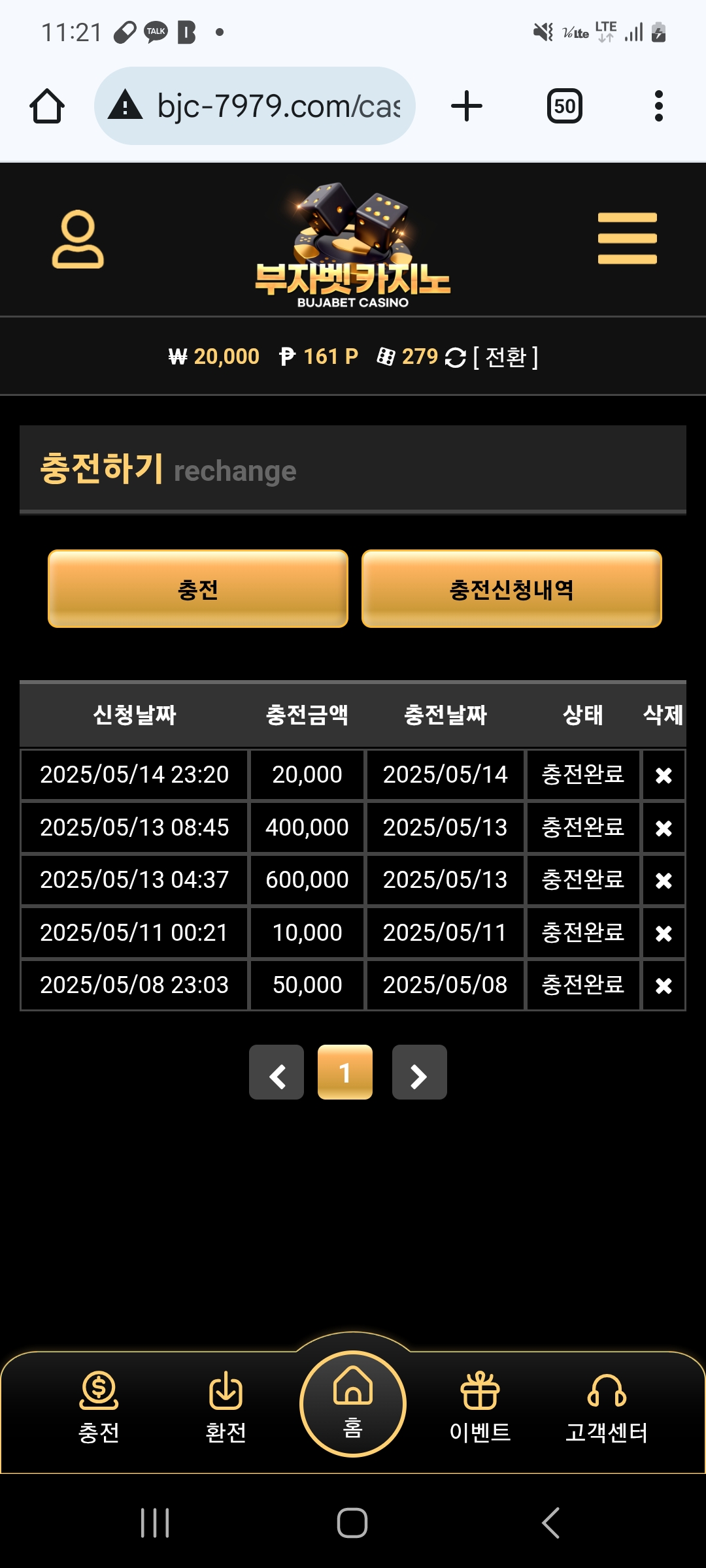Delete the 2025/05/13 08:45 recharge entry
Viewport: 706px width, 1568px height.
tap(664, 828)
